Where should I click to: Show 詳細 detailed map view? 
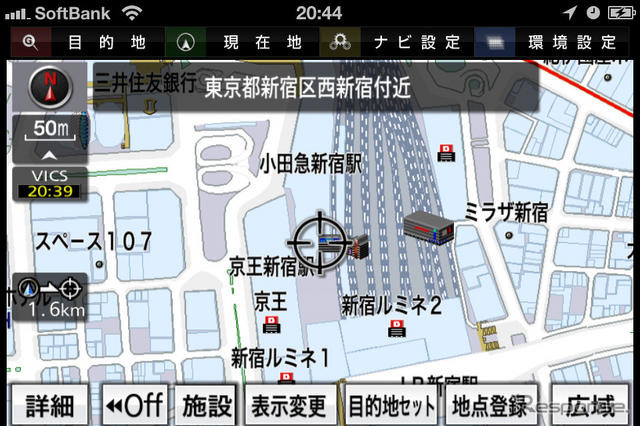pyautogui.click(x=49, y=406)
